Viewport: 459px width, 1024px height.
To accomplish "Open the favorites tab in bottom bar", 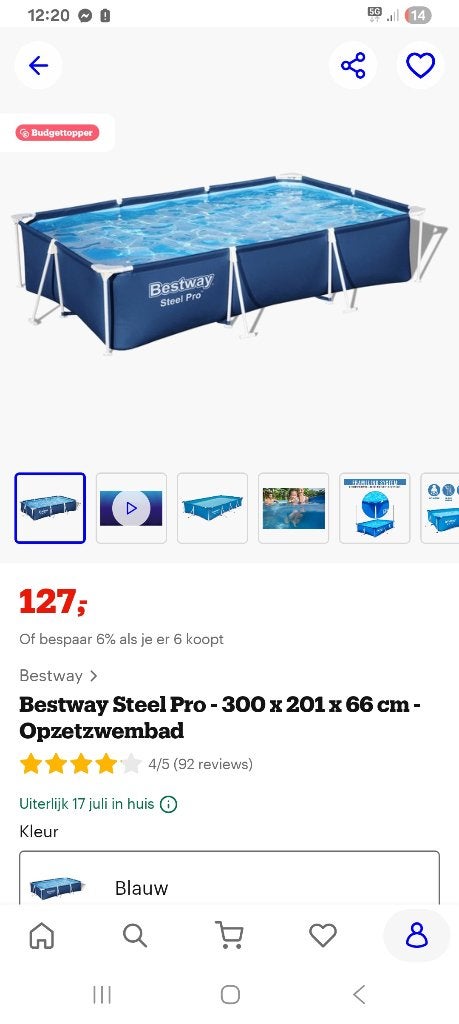I will coord(323,936).
